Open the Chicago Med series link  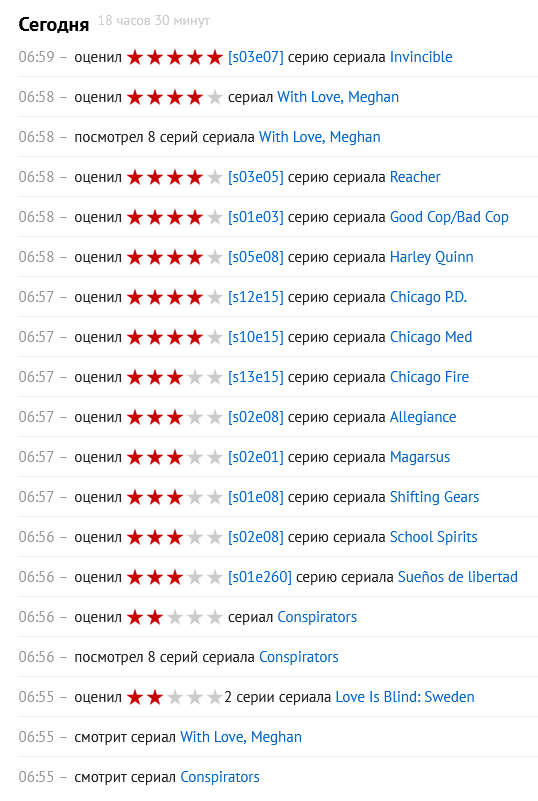point(431,337)
